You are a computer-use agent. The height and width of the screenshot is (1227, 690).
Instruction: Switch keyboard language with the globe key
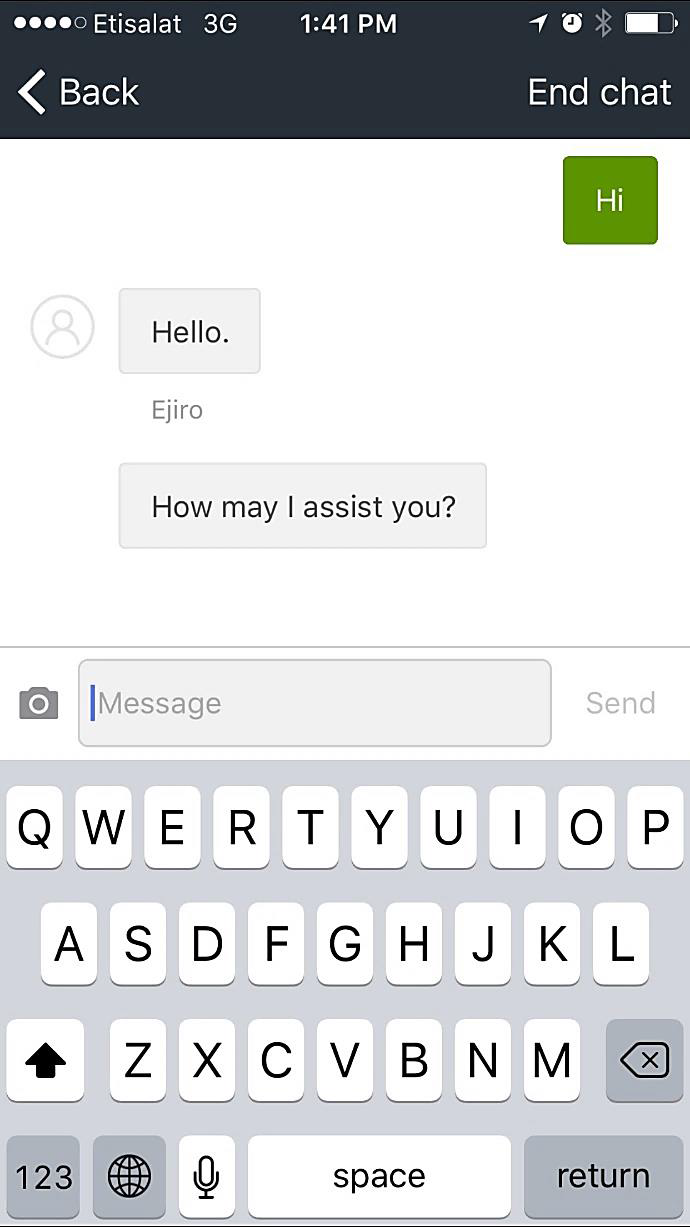[x=129, y=1176]
